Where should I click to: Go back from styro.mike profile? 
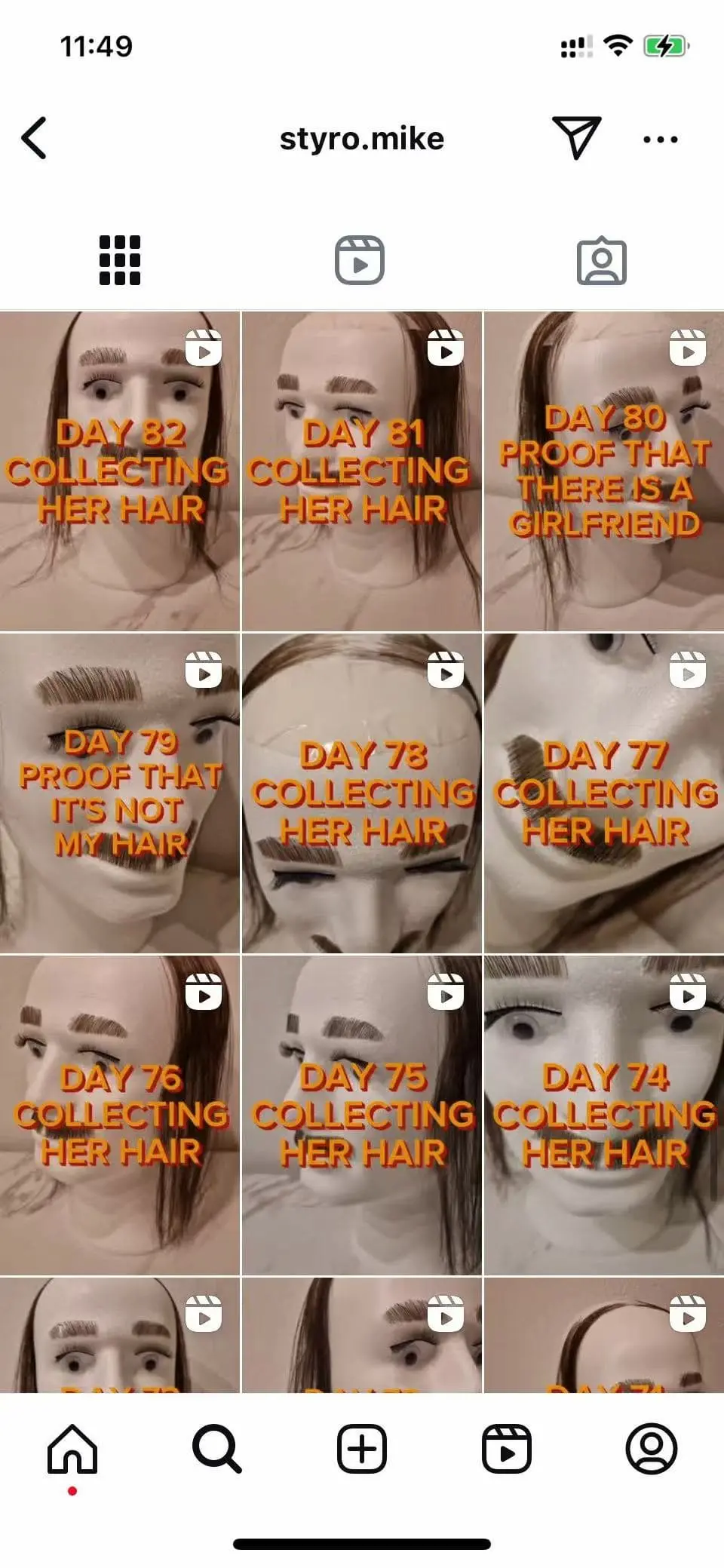point(34,138)
